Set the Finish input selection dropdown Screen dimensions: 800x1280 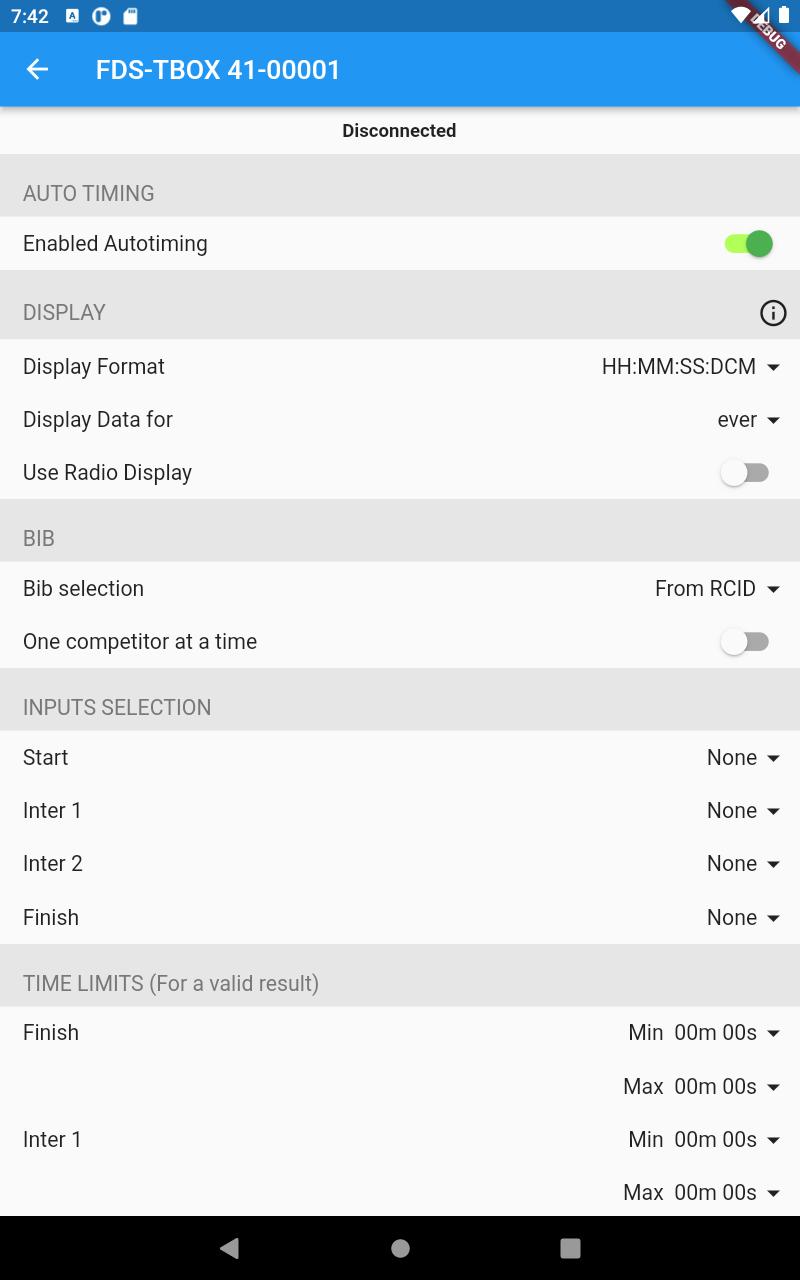[744, 918]
